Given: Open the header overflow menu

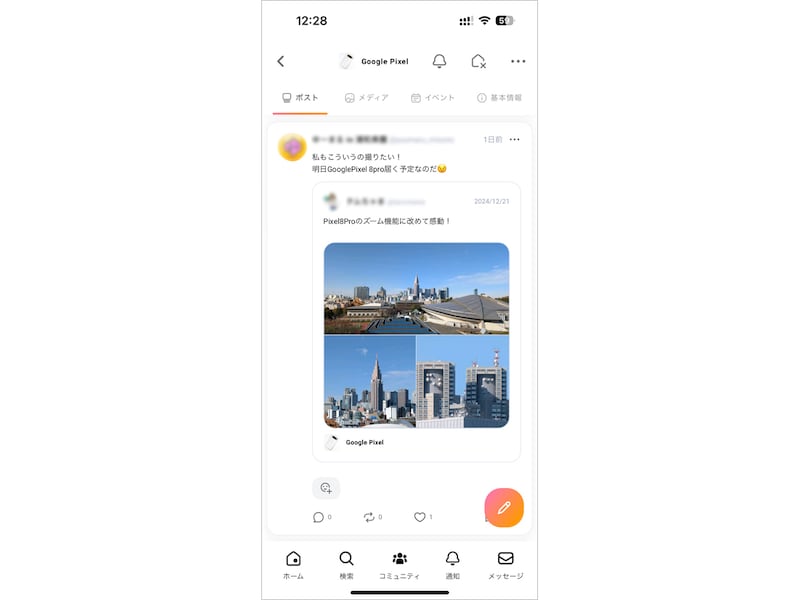Looking at the screenshot, I should click(x=518, y=61).
